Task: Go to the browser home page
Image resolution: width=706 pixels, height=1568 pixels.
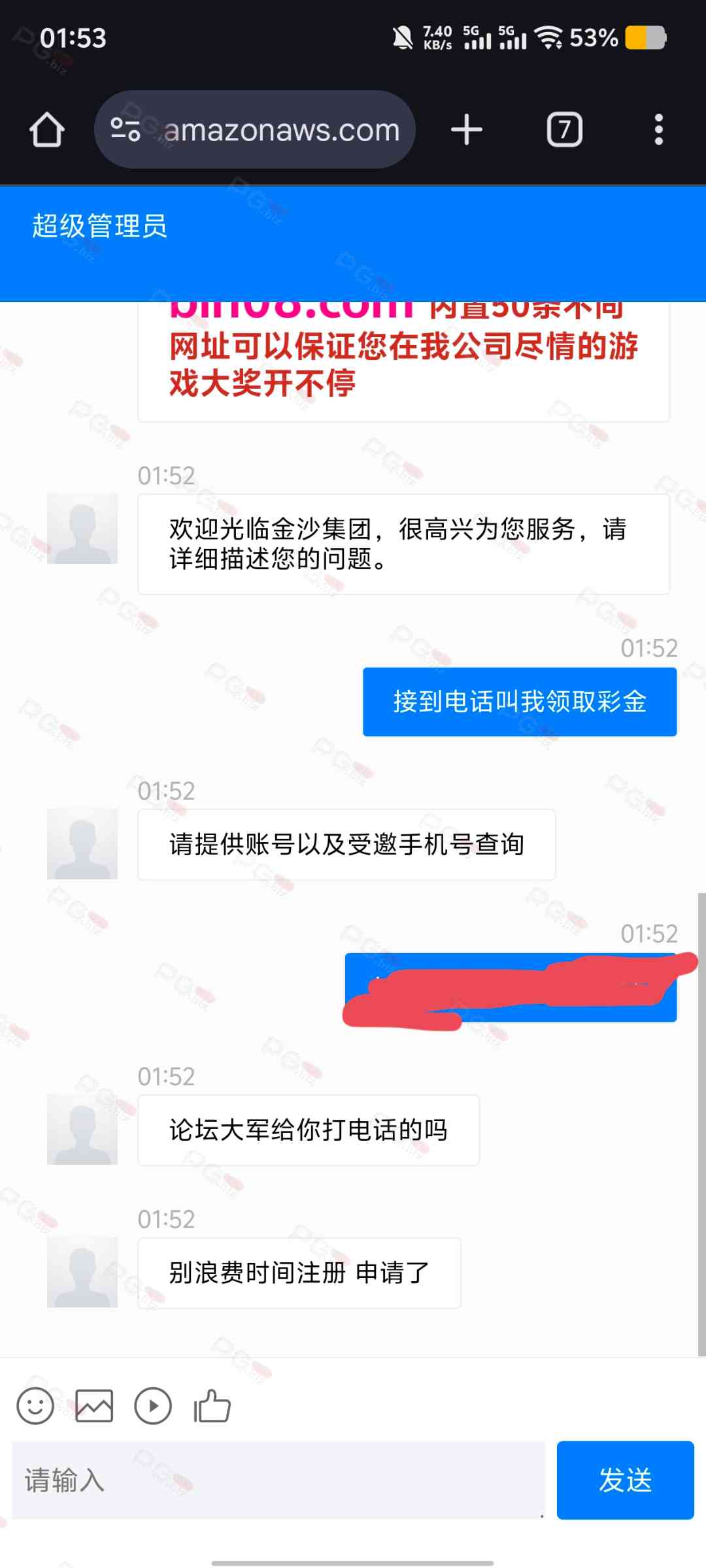Action: 47,129
